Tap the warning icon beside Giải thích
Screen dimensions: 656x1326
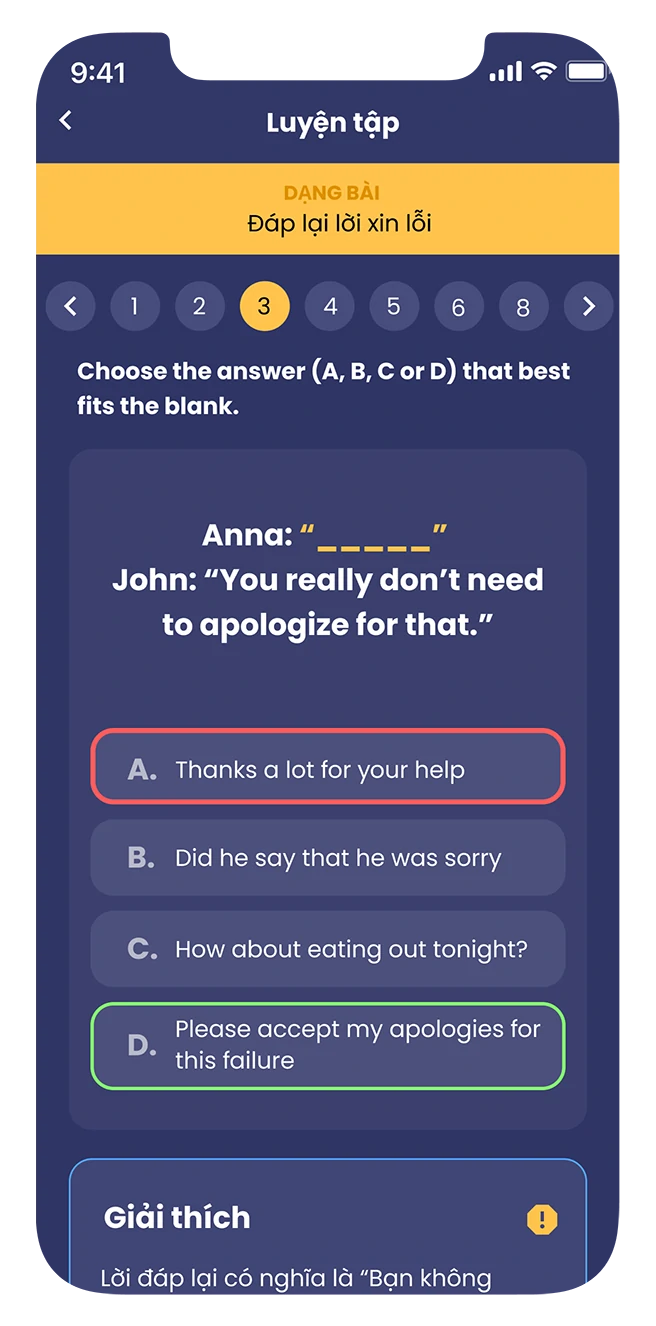[x=542, y=1219]
